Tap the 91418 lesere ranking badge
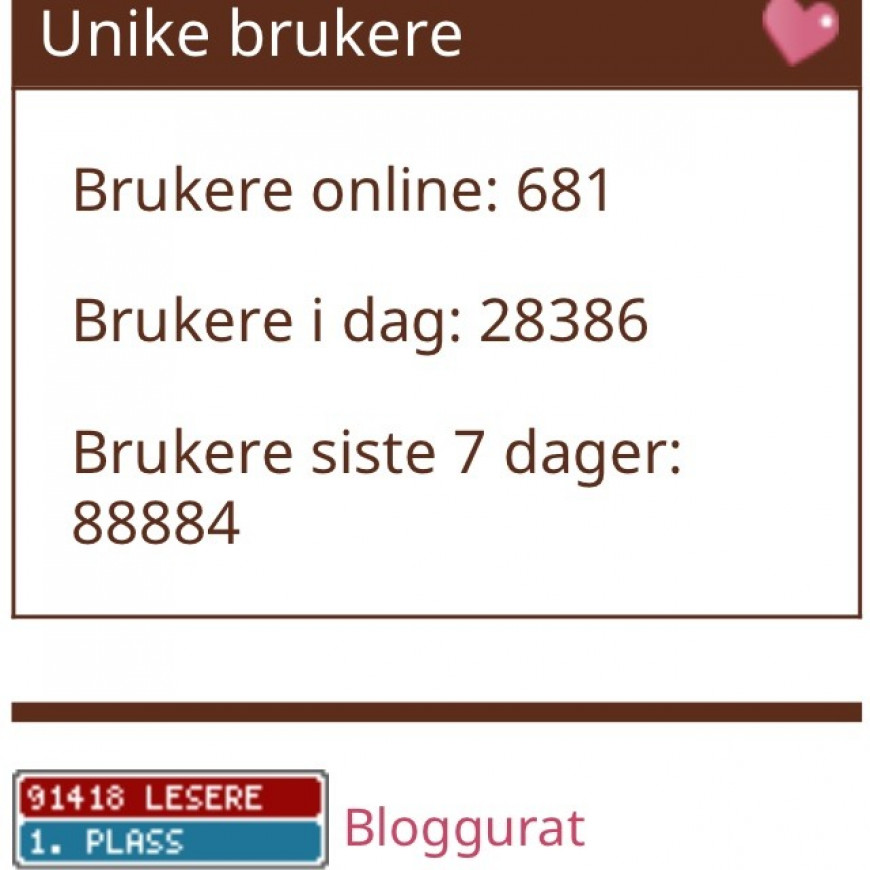The image size is (870, 870). pos(170,818)
